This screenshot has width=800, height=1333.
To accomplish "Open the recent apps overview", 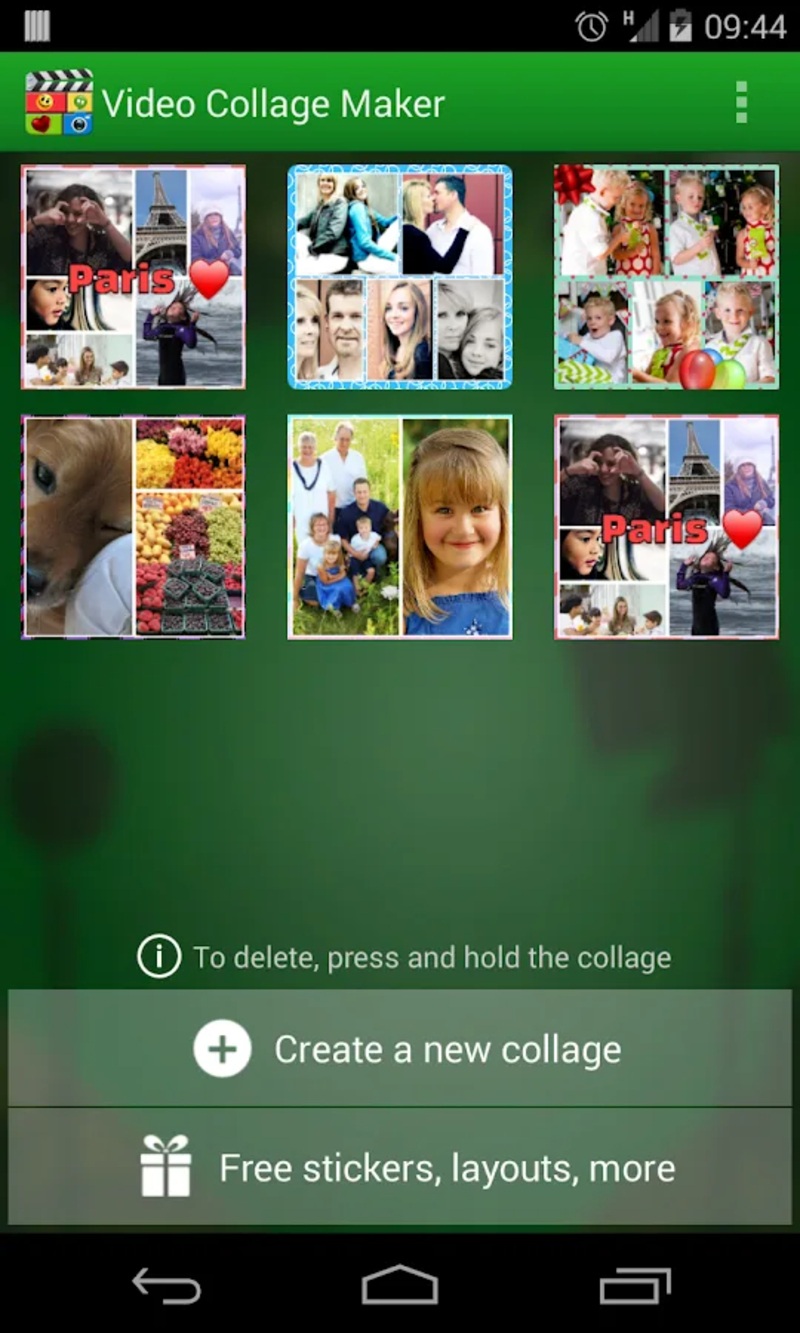I will coord(634,1285).
